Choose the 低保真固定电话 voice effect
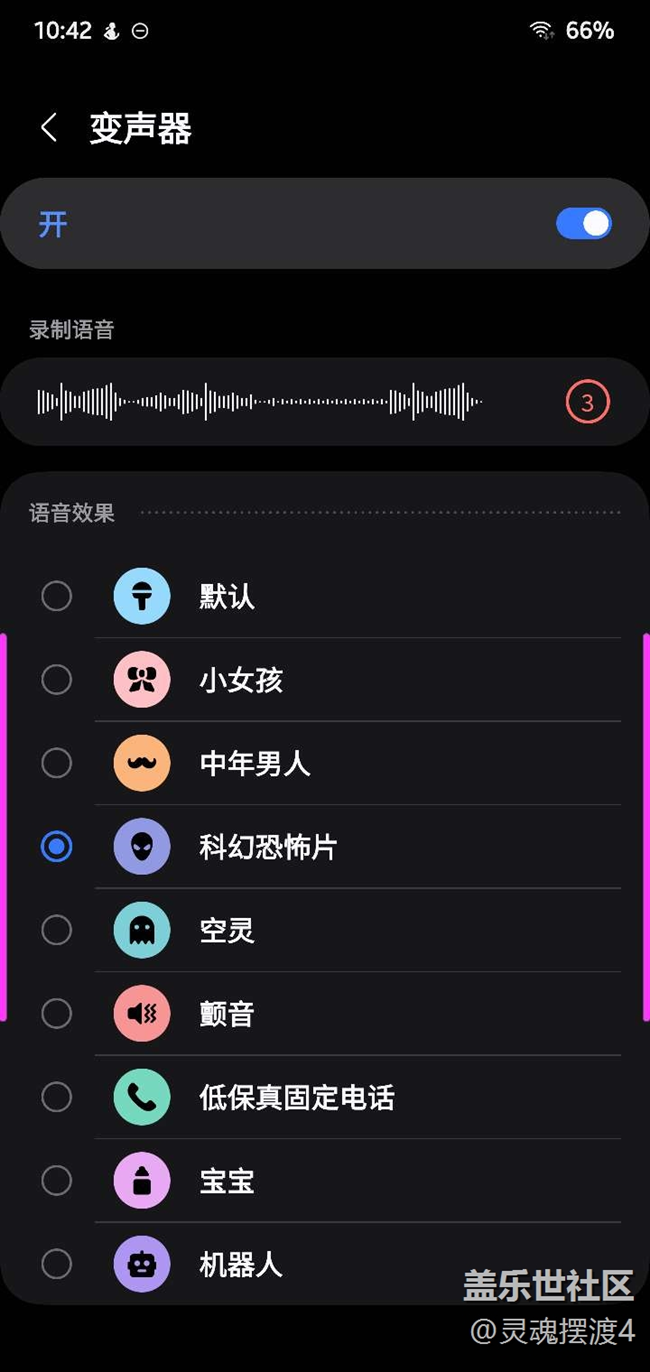Viewport: 650px width, 1372px height. [325, 1097]
